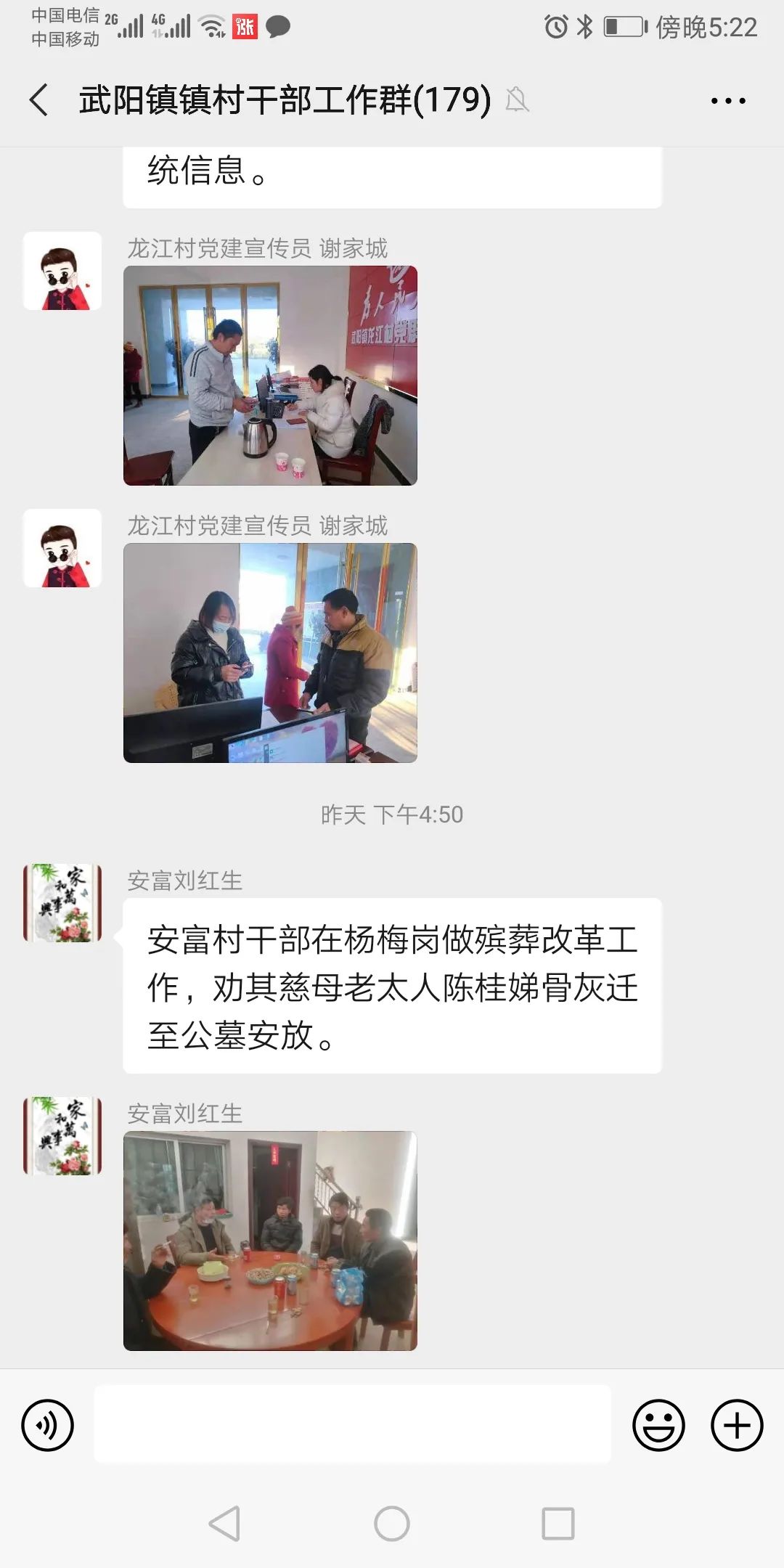This screenshot has height=1568, width=784.
Task: Open the photo of the man standing at the desk
Action: click(x=270, y=375)
